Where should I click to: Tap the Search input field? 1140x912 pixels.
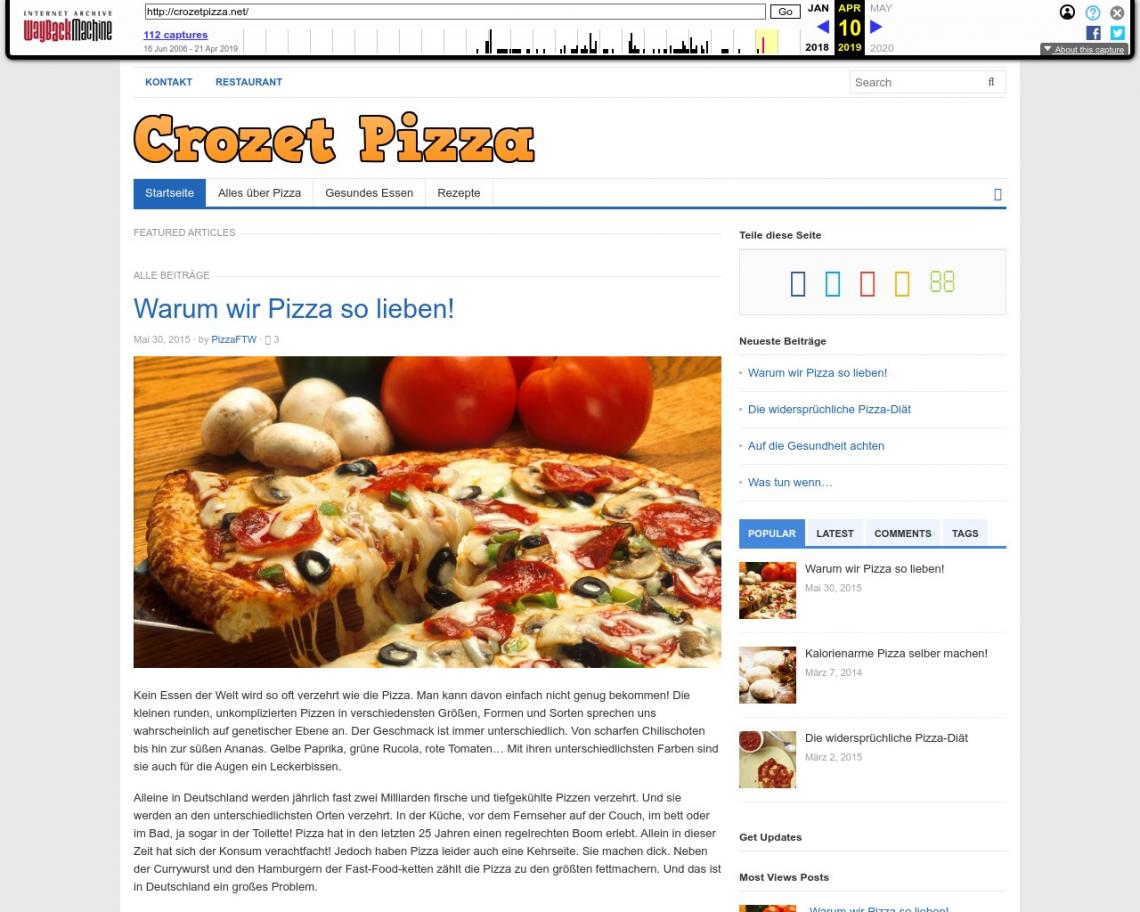coord(915,82)
